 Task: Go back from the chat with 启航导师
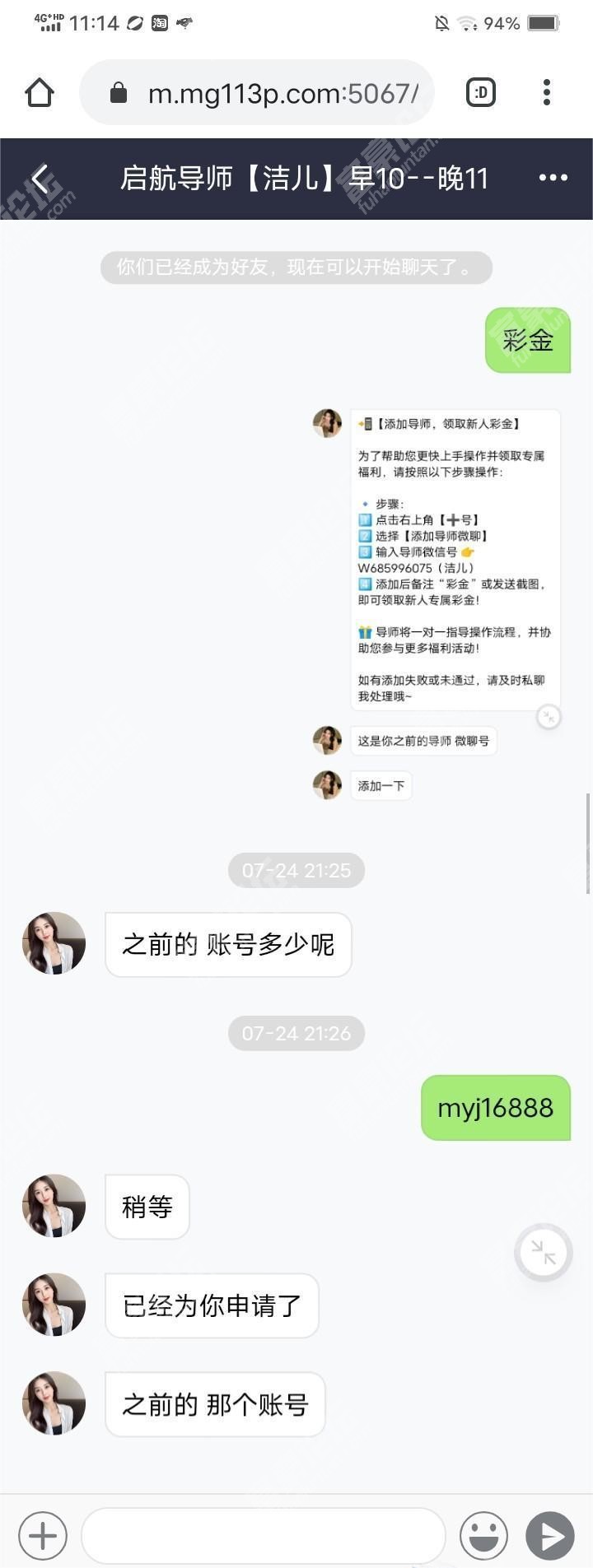(40, 178)
